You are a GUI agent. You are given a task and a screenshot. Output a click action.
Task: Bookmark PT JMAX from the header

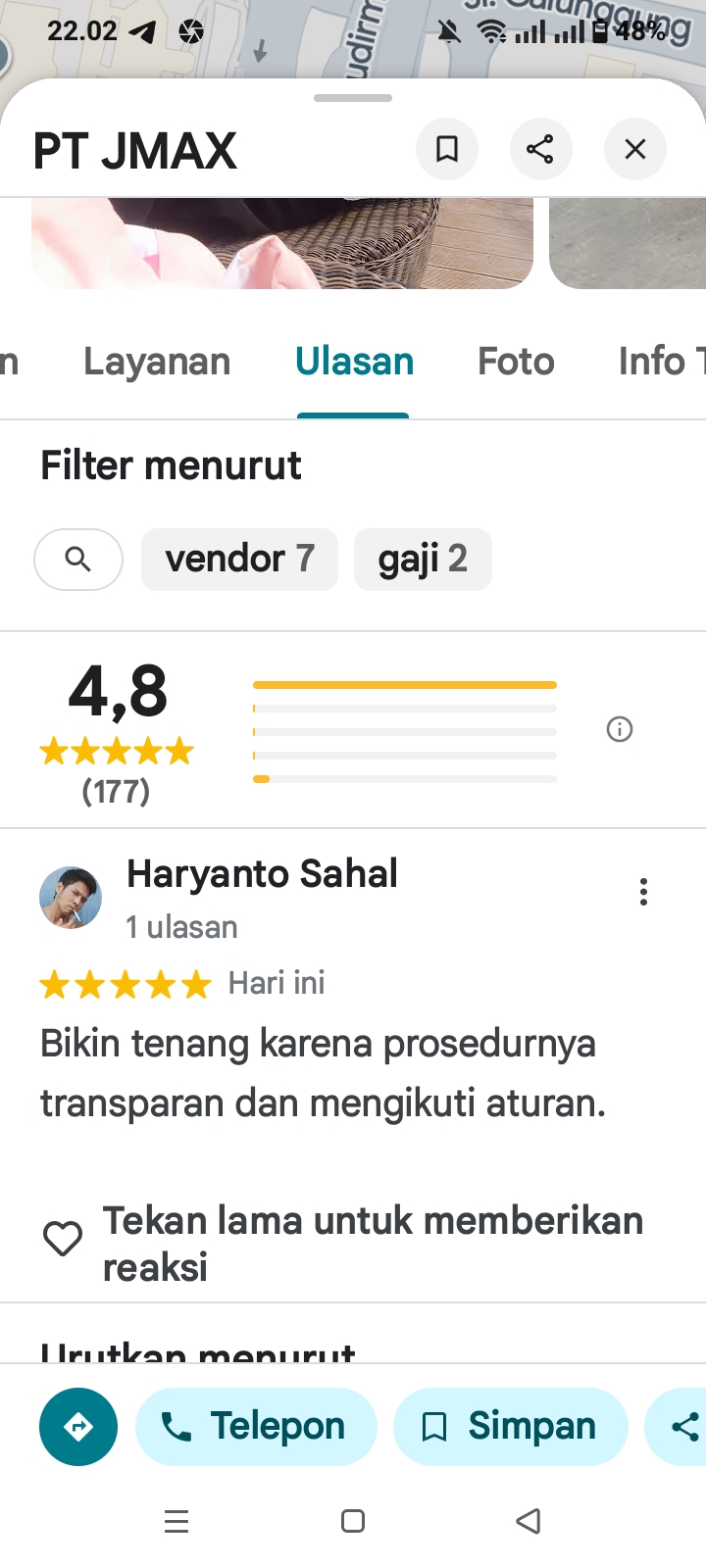(447, 149)
